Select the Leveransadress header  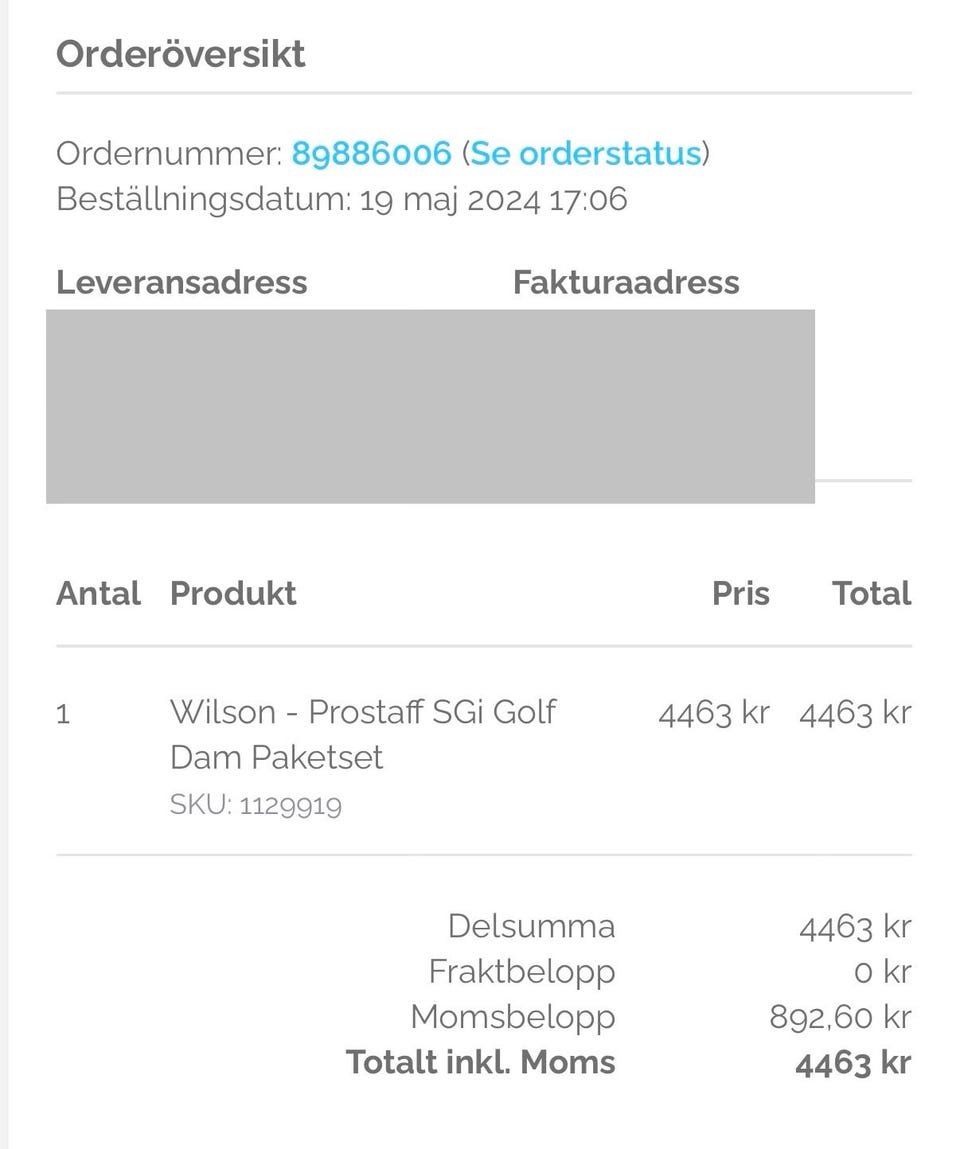pos(182,282)
